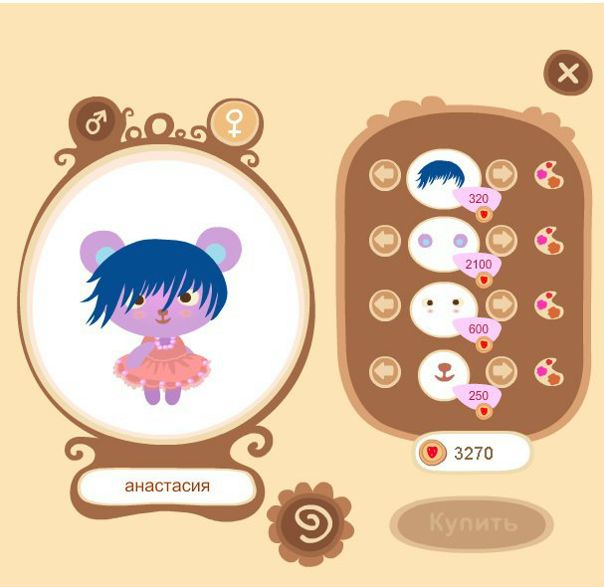Select the male gender symbol
This screenshot has height=587, width=604.
tap(96, 122)
